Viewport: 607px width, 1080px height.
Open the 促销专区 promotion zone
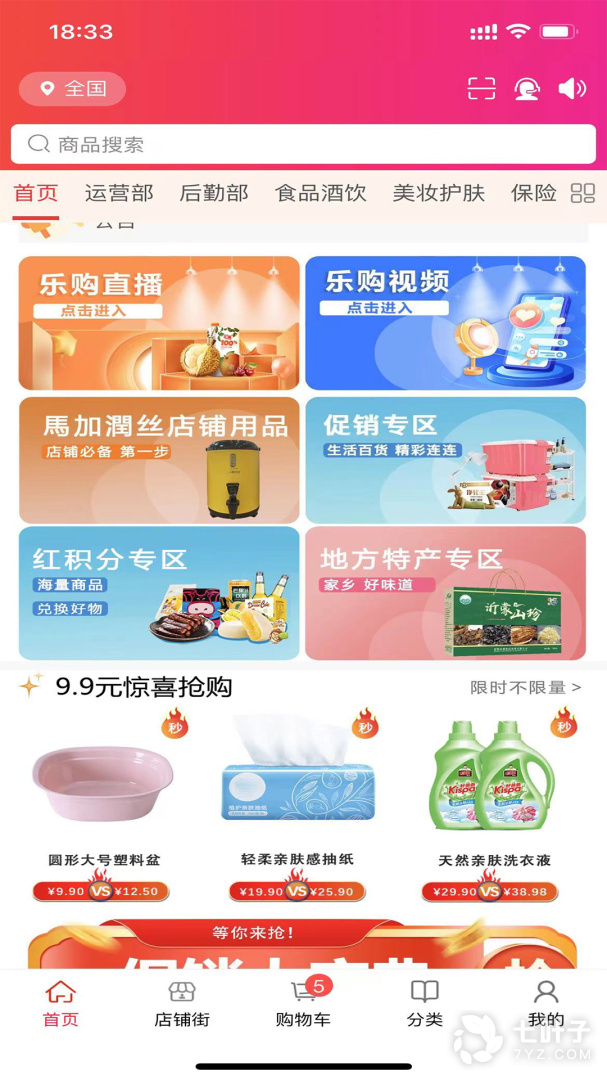(446, 460)
